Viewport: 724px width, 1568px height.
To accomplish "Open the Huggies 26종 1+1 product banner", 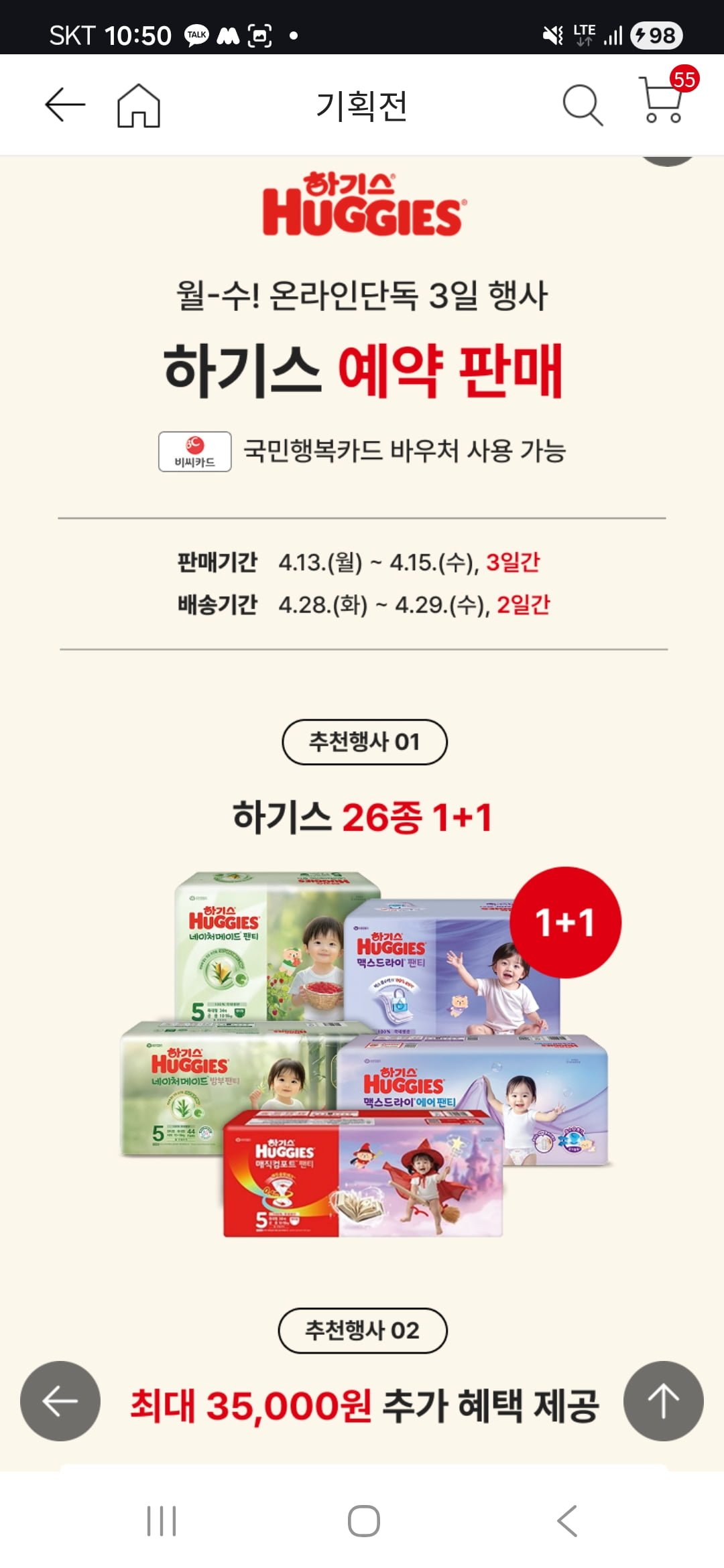I will 365,1052.
